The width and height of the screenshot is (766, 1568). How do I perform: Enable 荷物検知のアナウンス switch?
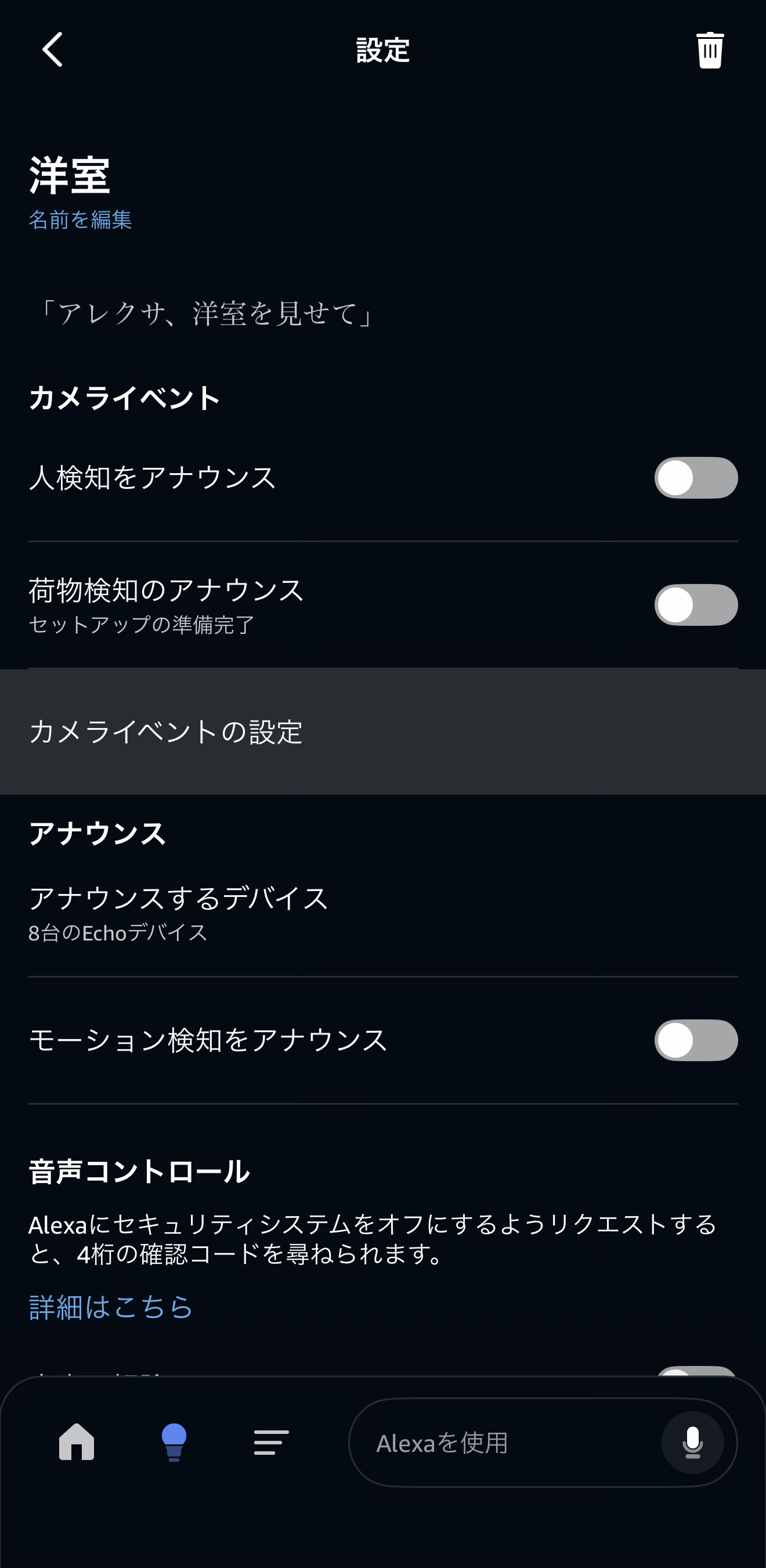pos(695,605)
